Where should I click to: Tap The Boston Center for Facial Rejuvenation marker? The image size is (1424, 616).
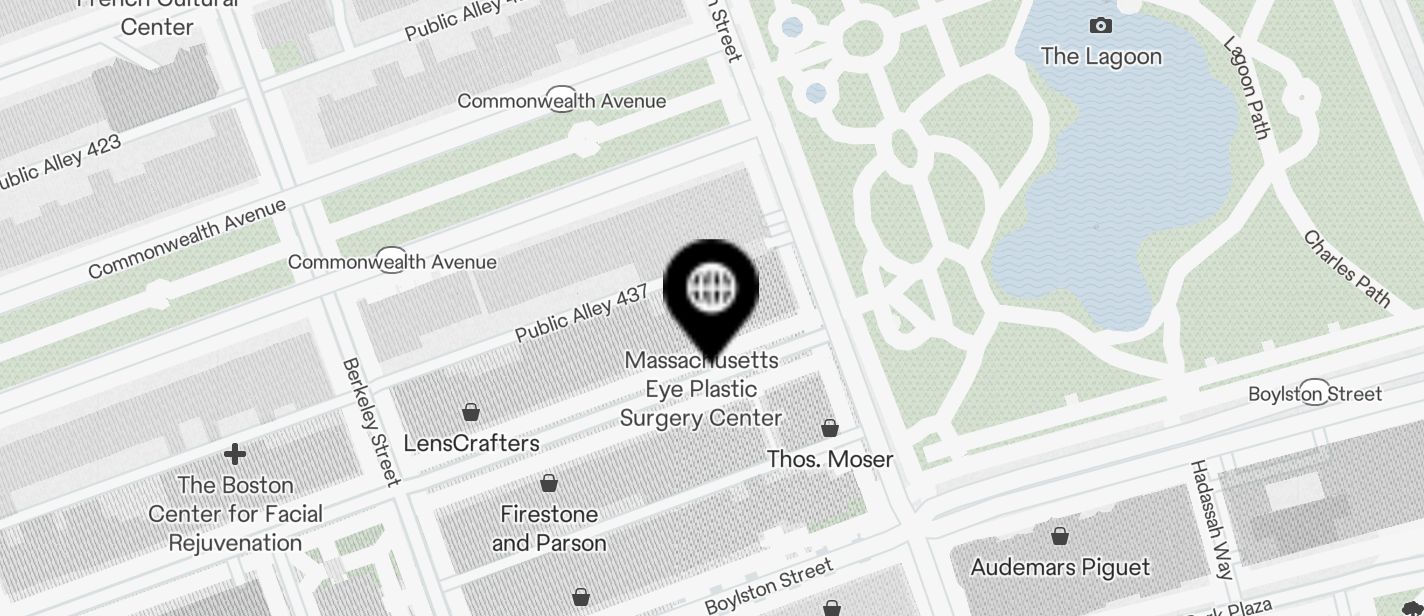[235, 455]
